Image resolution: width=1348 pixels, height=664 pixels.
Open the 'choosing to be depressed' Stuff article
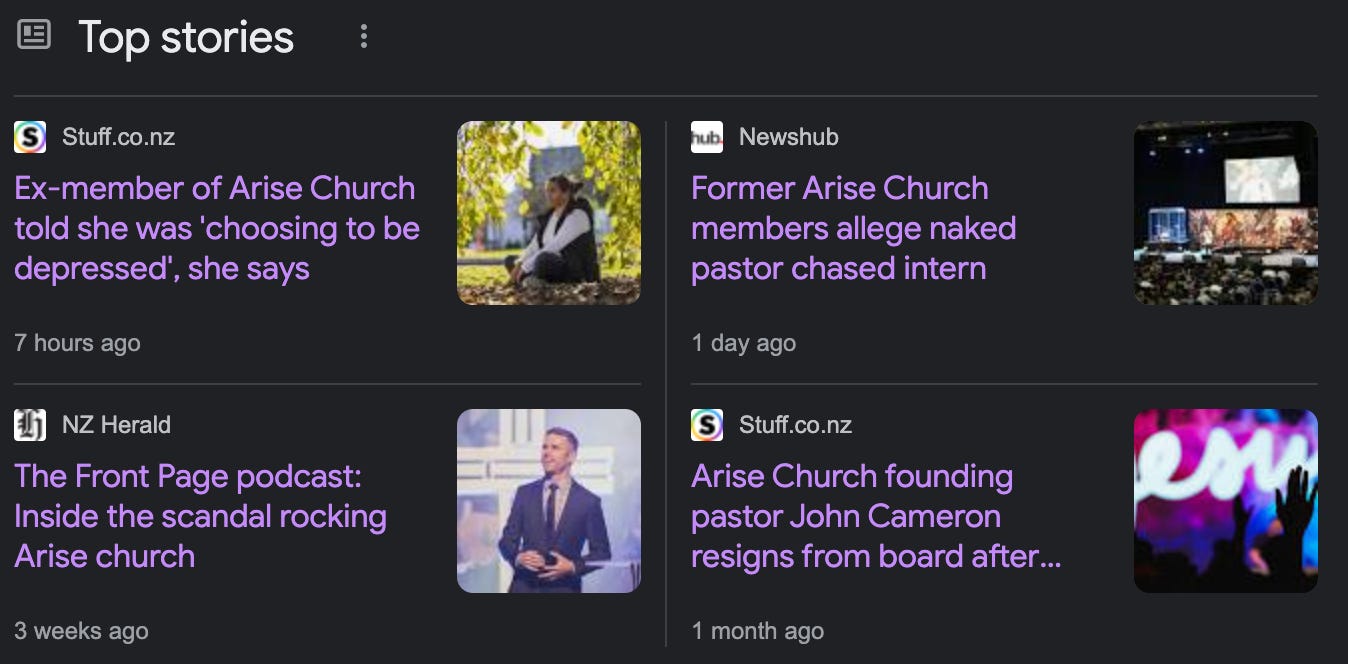coord(216,228)
